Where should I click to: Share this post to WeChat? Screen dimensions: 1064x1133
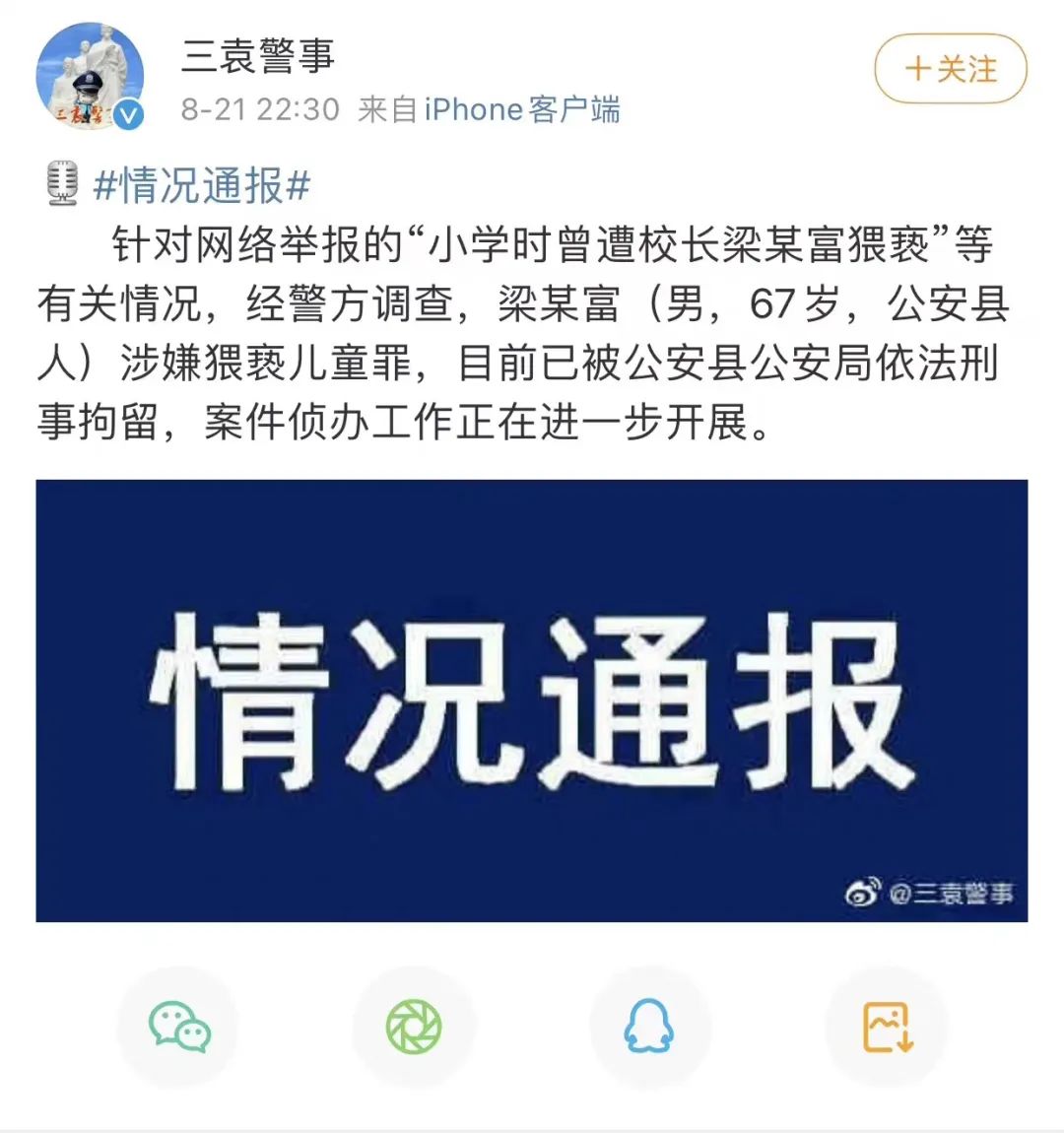coord(179,1027)
